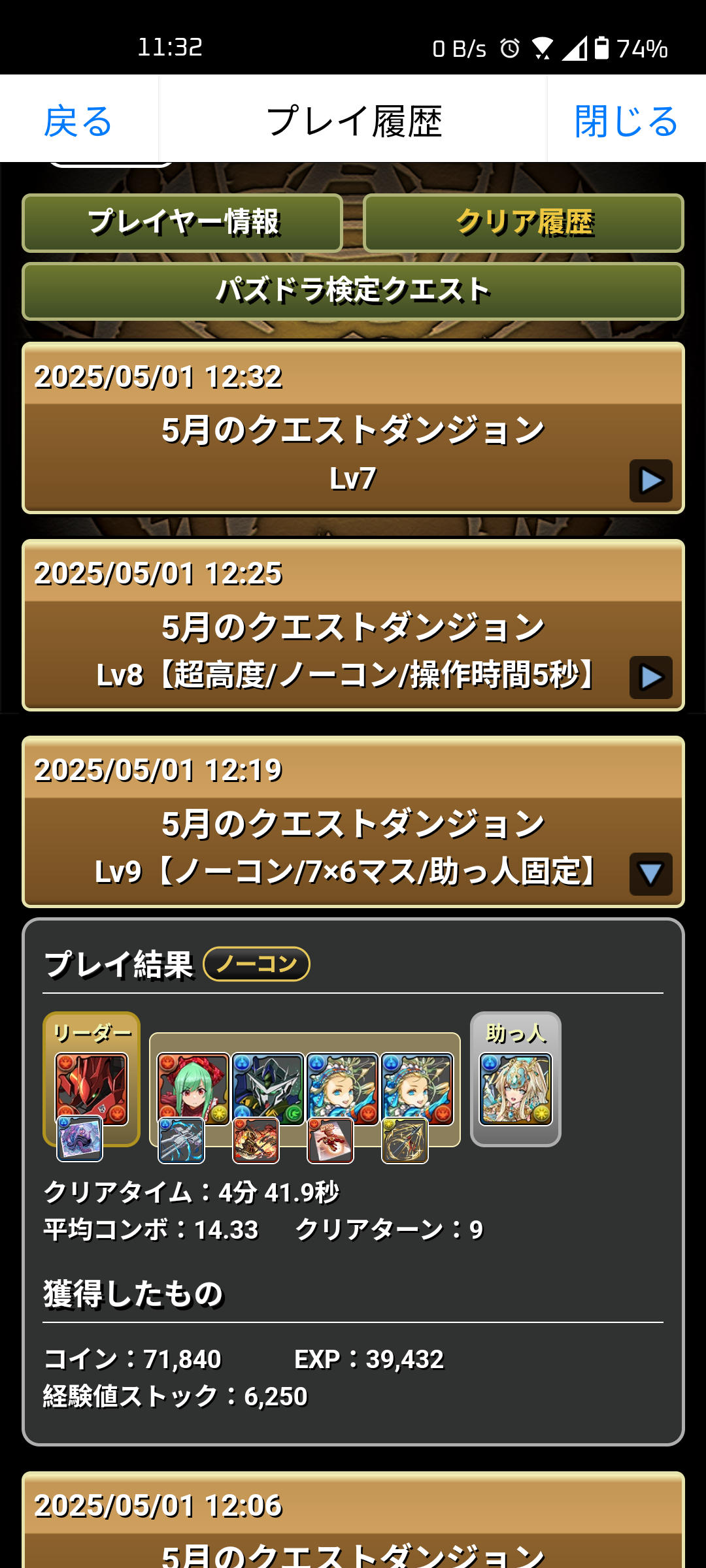Viewport: 706px width, 1568px height.
Task: View the red leader monster icon
Action: (92, 1088)
